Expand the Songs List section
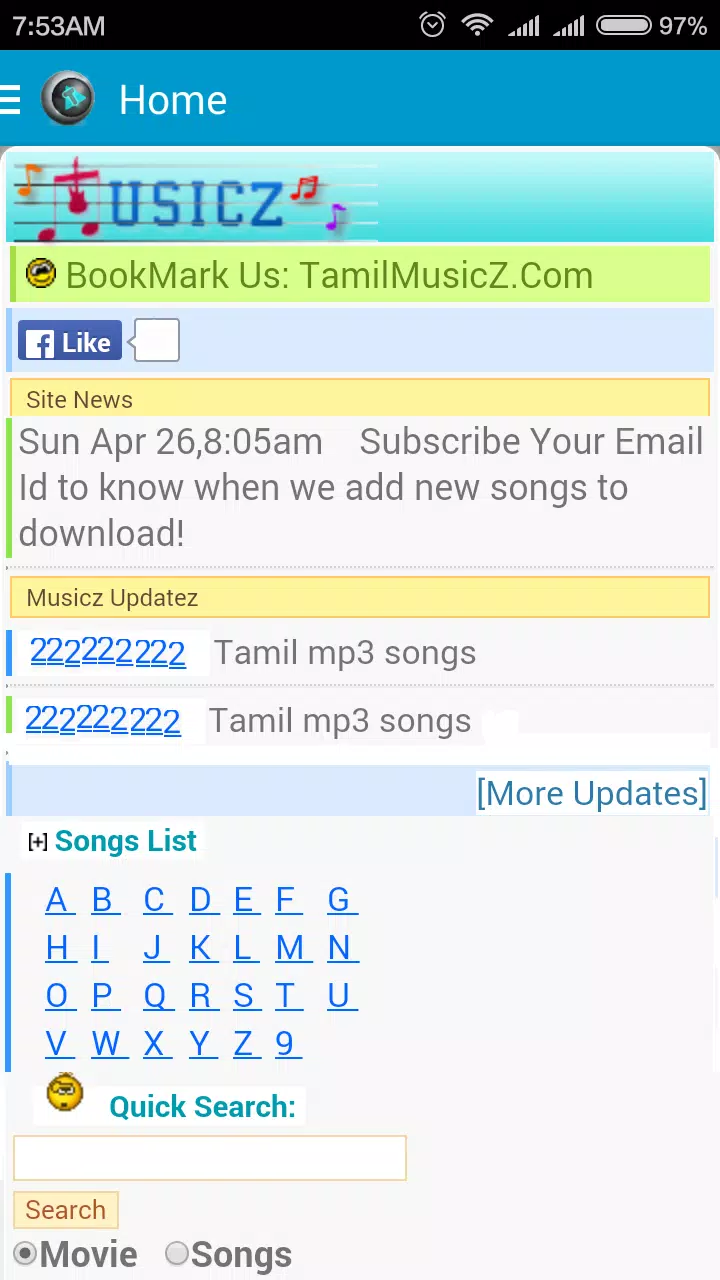This screenshot has height=1280, width=720. [x=37, y=842]
